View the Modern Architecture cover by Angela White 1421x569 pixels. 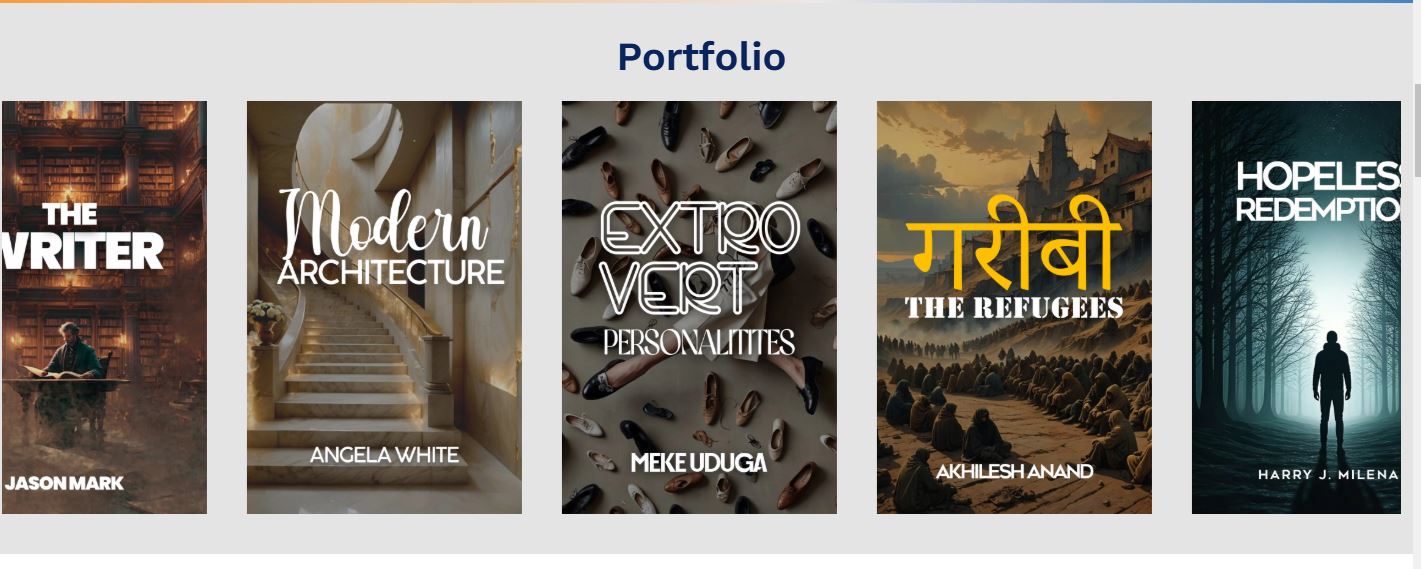pyautogui.click(x=384, y=307)
